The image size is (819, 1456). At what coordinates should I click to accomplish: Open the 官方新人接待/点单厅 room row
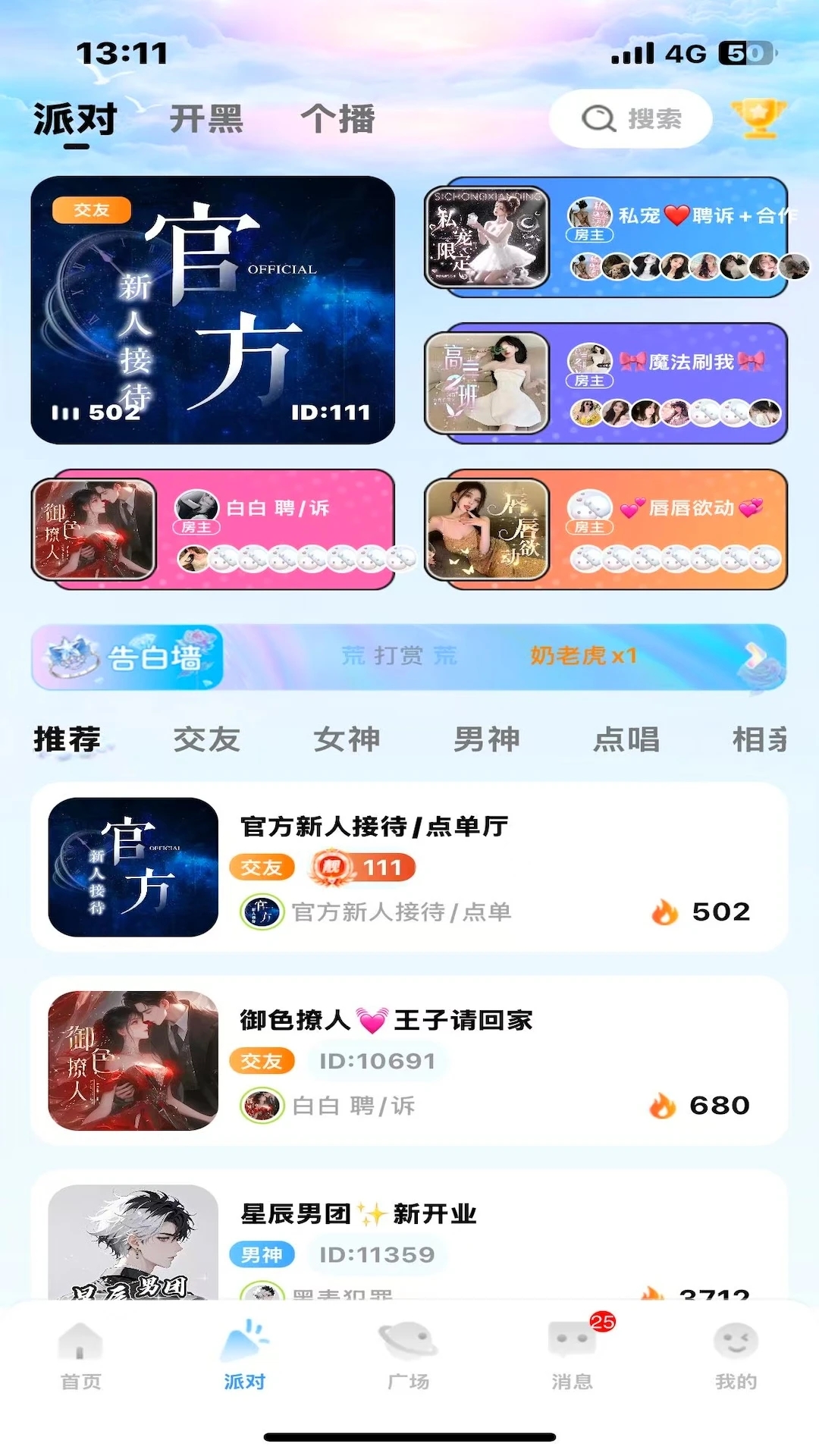(409, 867)
